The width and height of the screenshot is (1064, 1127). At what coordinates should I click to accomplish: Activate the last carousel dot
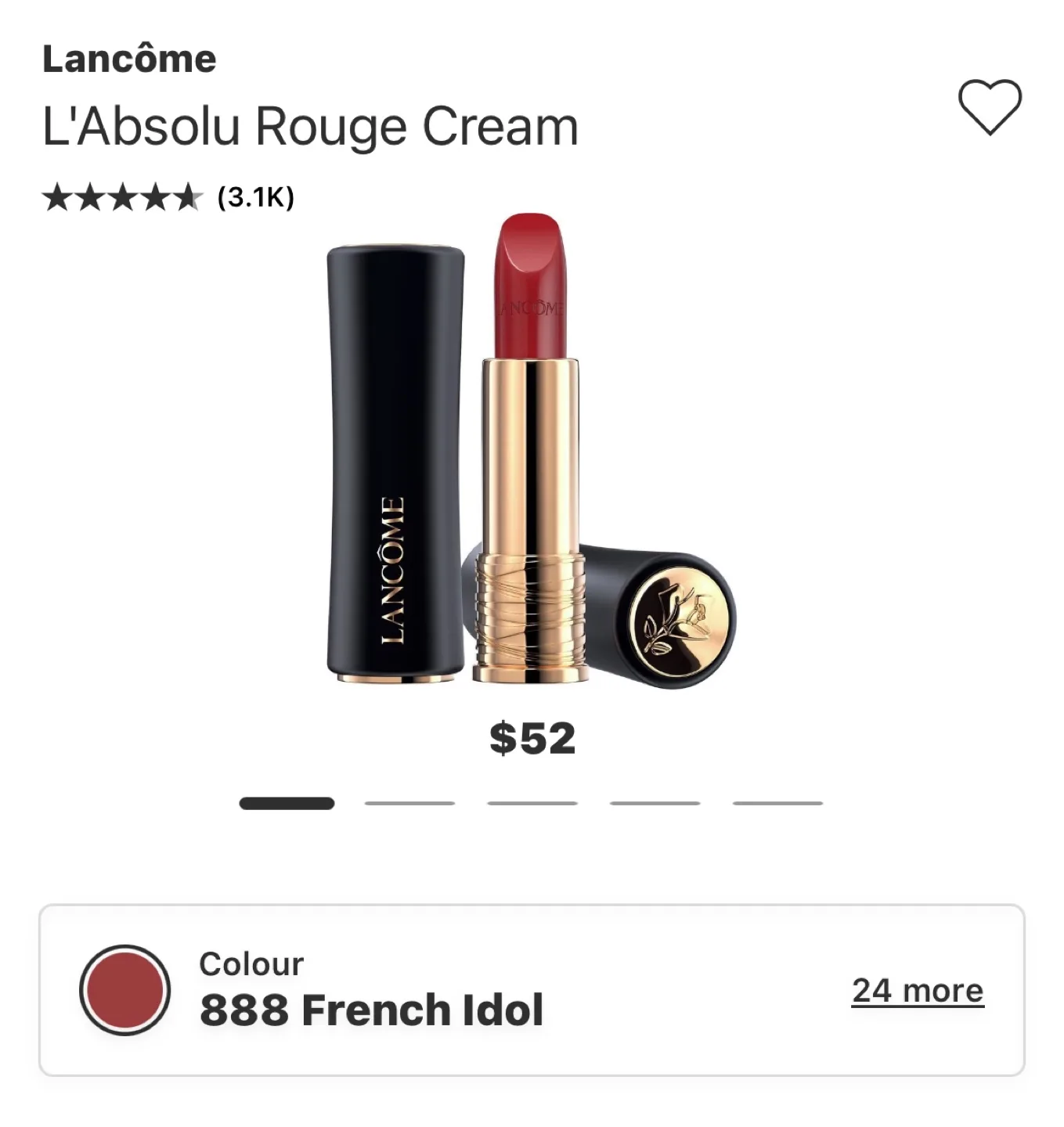point(775,803)
